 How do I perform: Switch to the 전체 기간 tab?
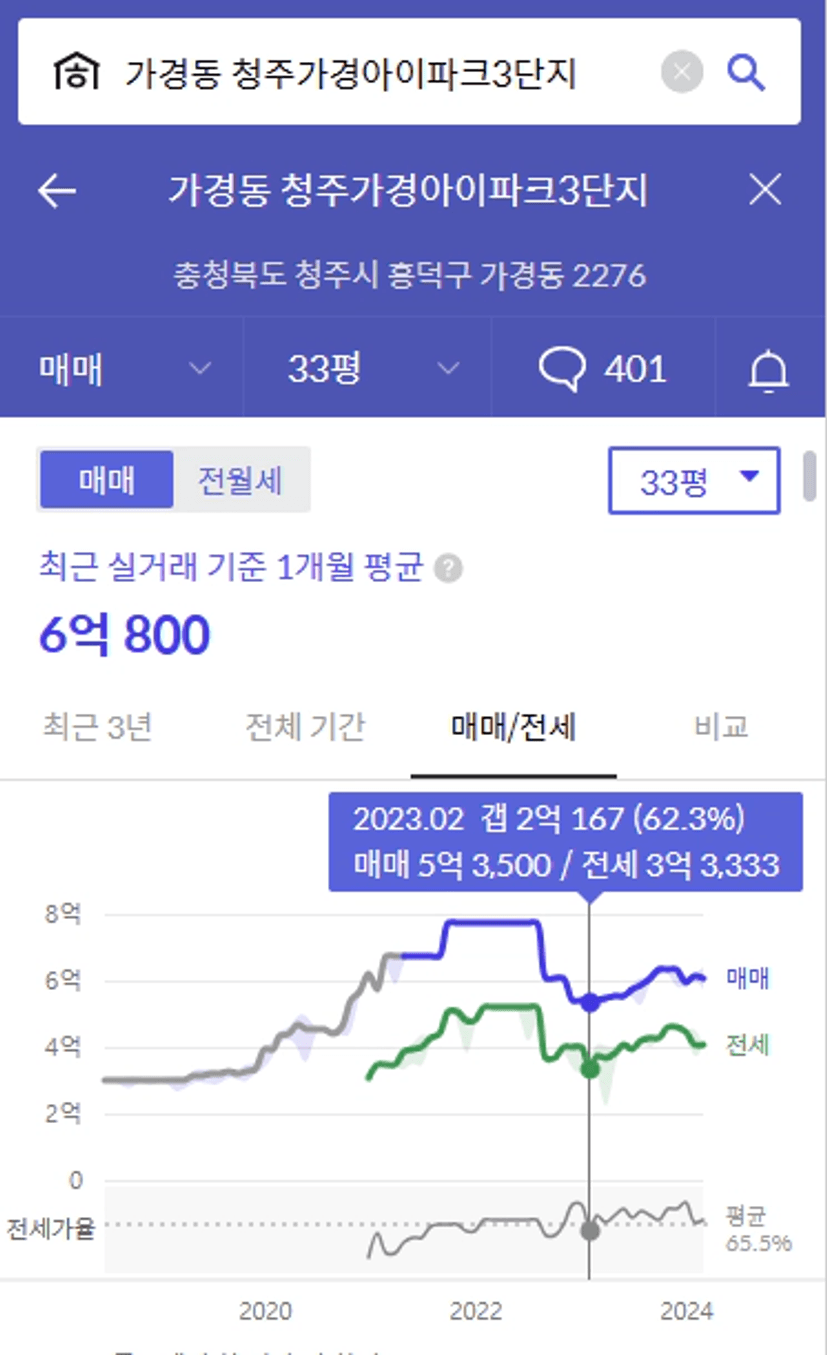point(305,727)
